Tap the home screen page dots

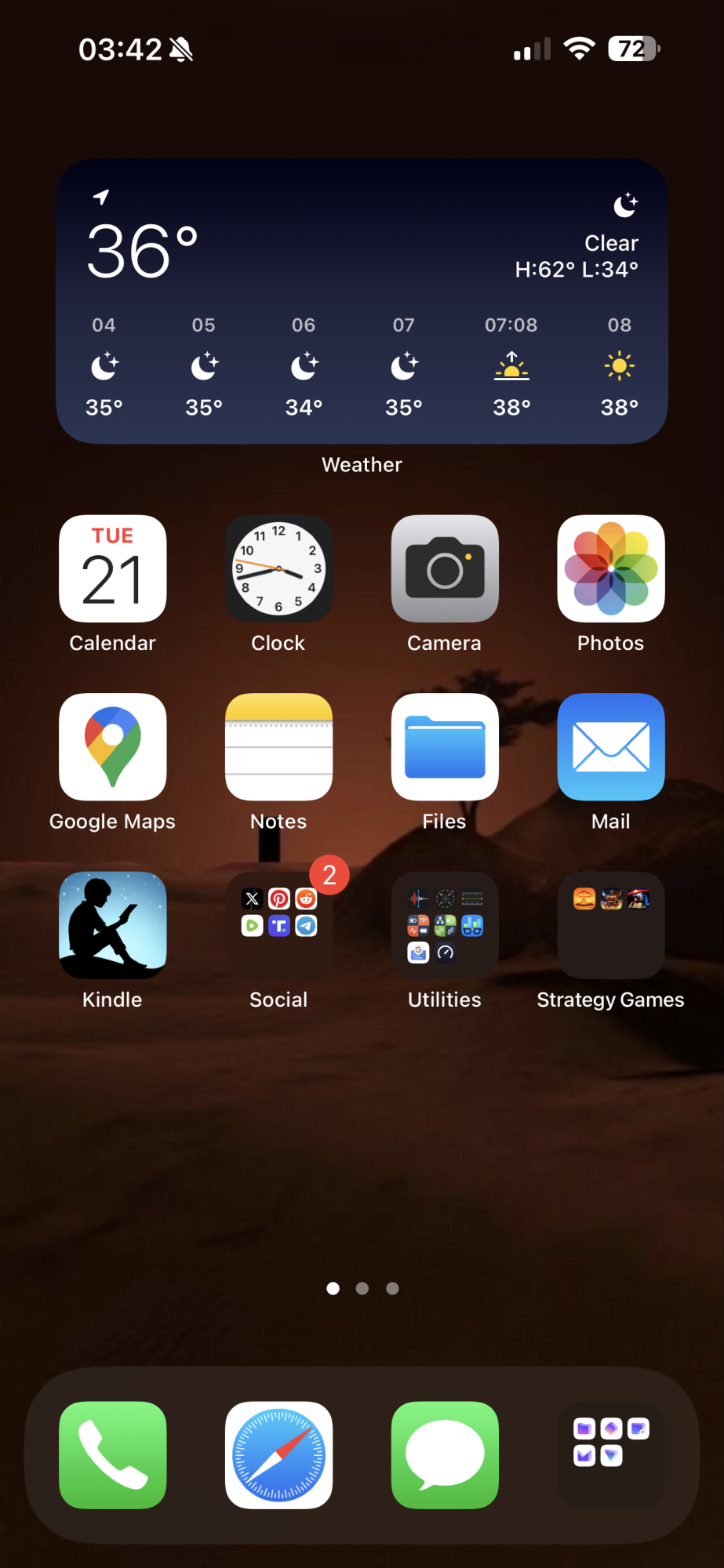[x=362, y=1288]
